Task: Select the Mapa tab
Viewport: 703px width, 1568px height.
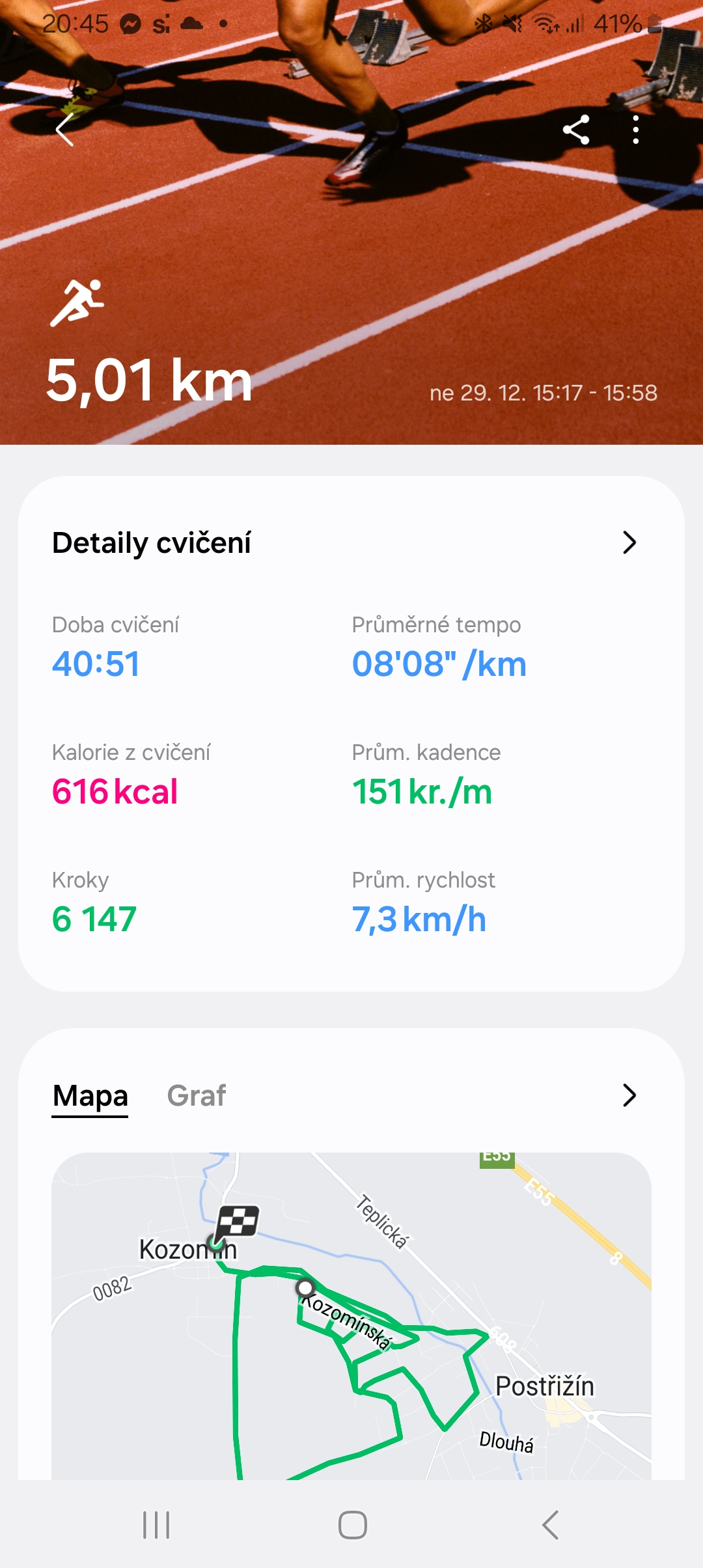Action: tap(90, 1096)
